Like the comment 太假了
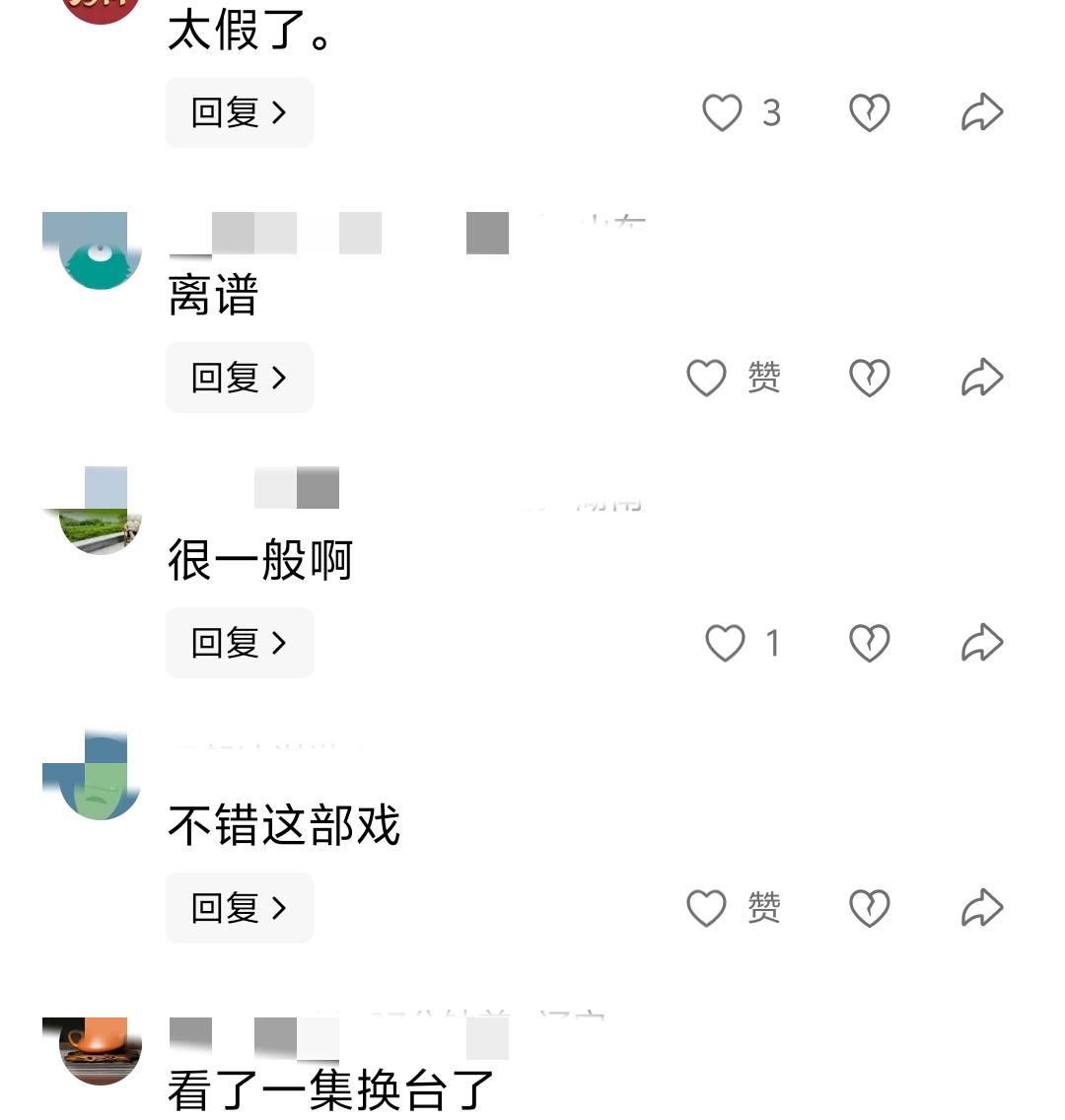Image resolution: width=1065 pixels, height=1120 pixels. 722,112
